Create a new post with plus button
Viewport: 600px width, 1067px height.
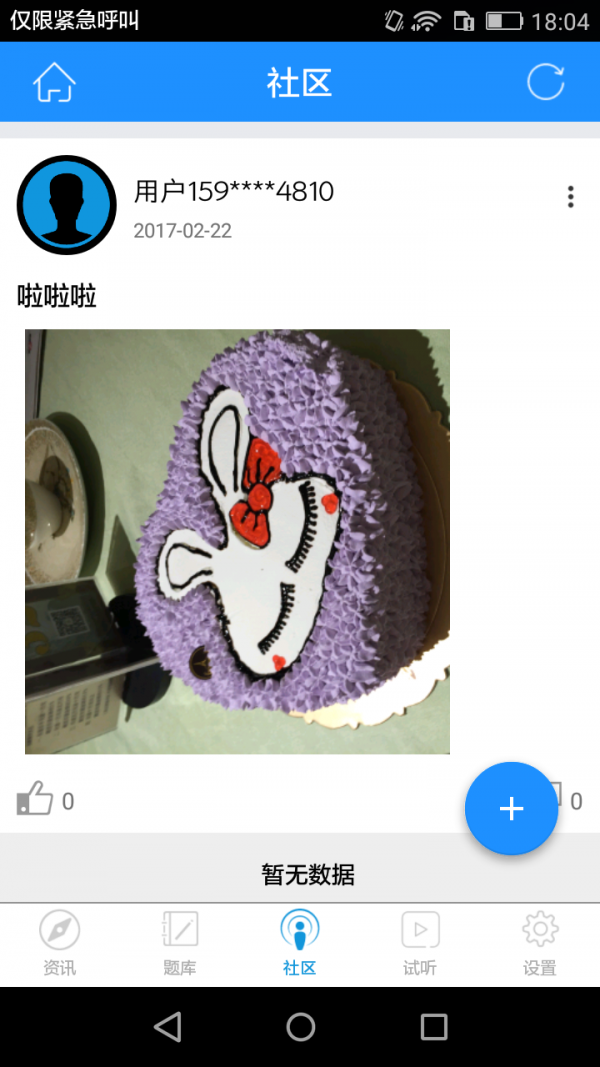point(511,808)
